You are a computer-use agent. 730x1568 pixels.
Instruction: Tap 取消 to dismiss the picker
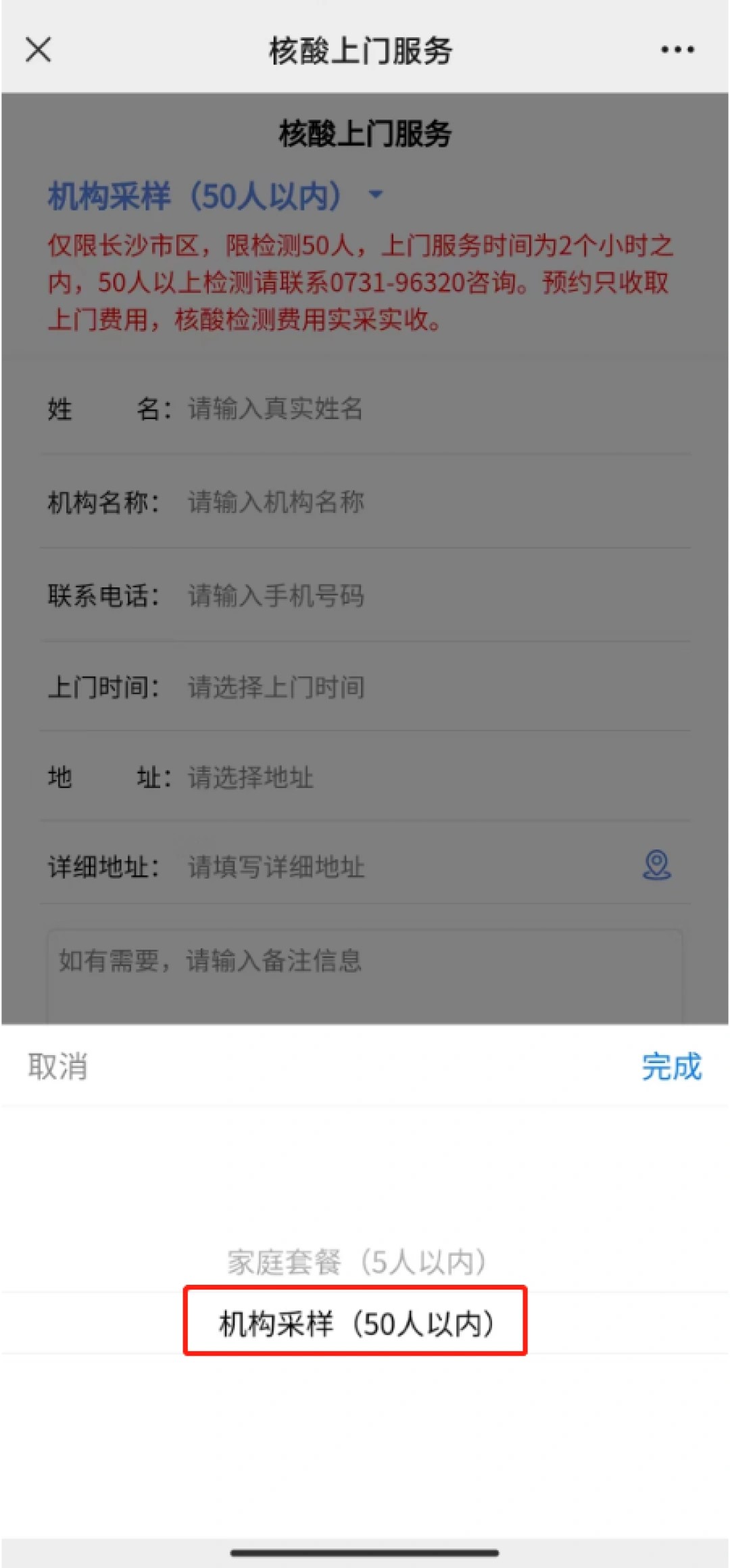[58, 1067]
